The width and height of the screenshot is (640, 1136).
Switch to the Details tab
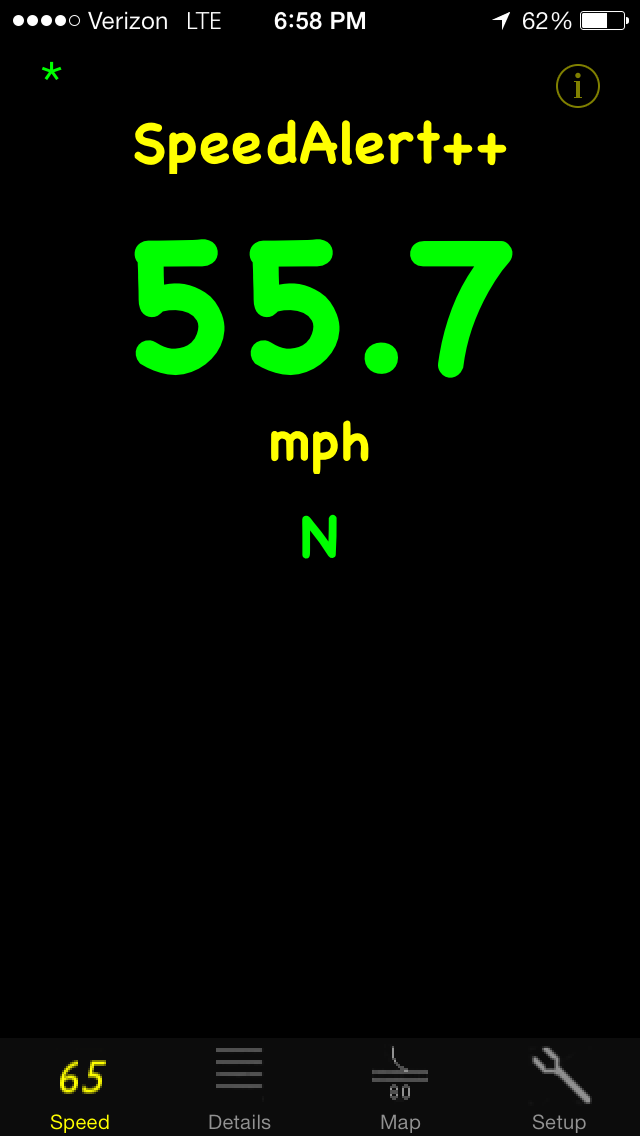(x=239, y=1088)
